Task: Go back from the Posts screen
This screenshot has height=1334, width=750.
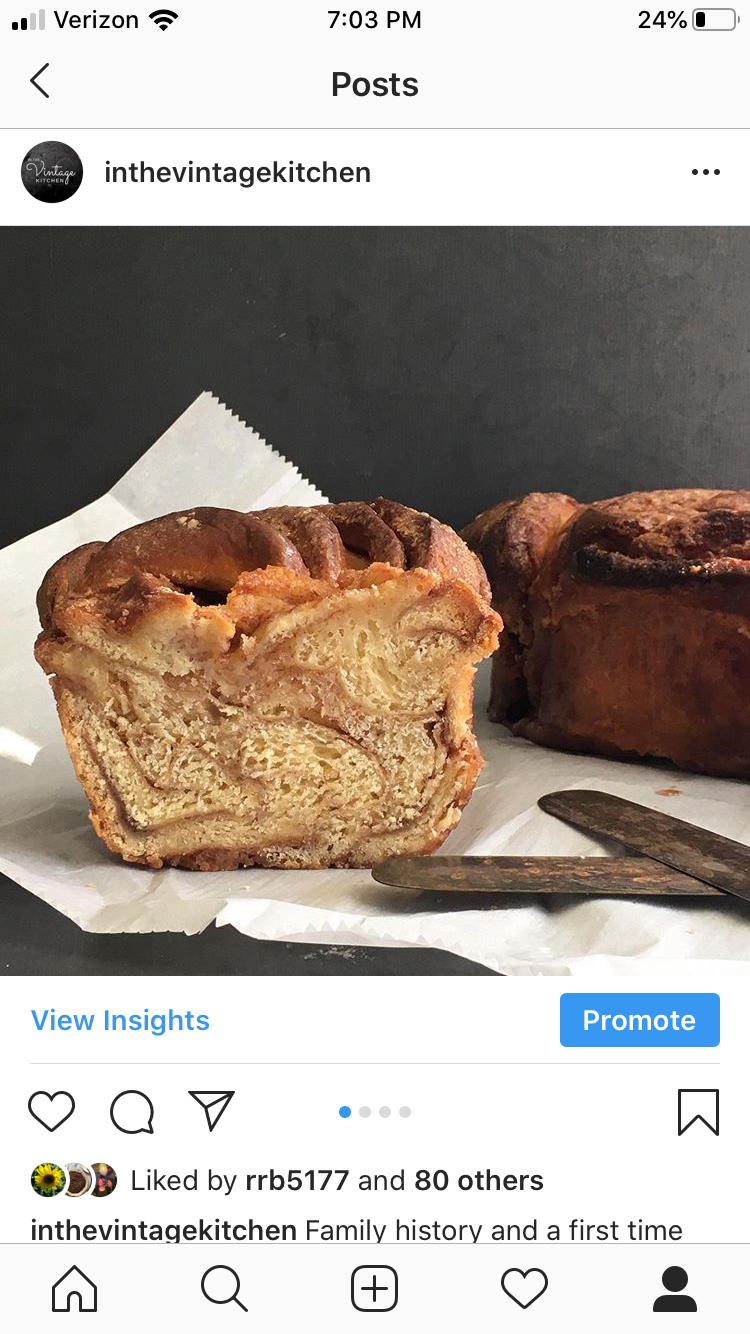Action: (40, 81)
